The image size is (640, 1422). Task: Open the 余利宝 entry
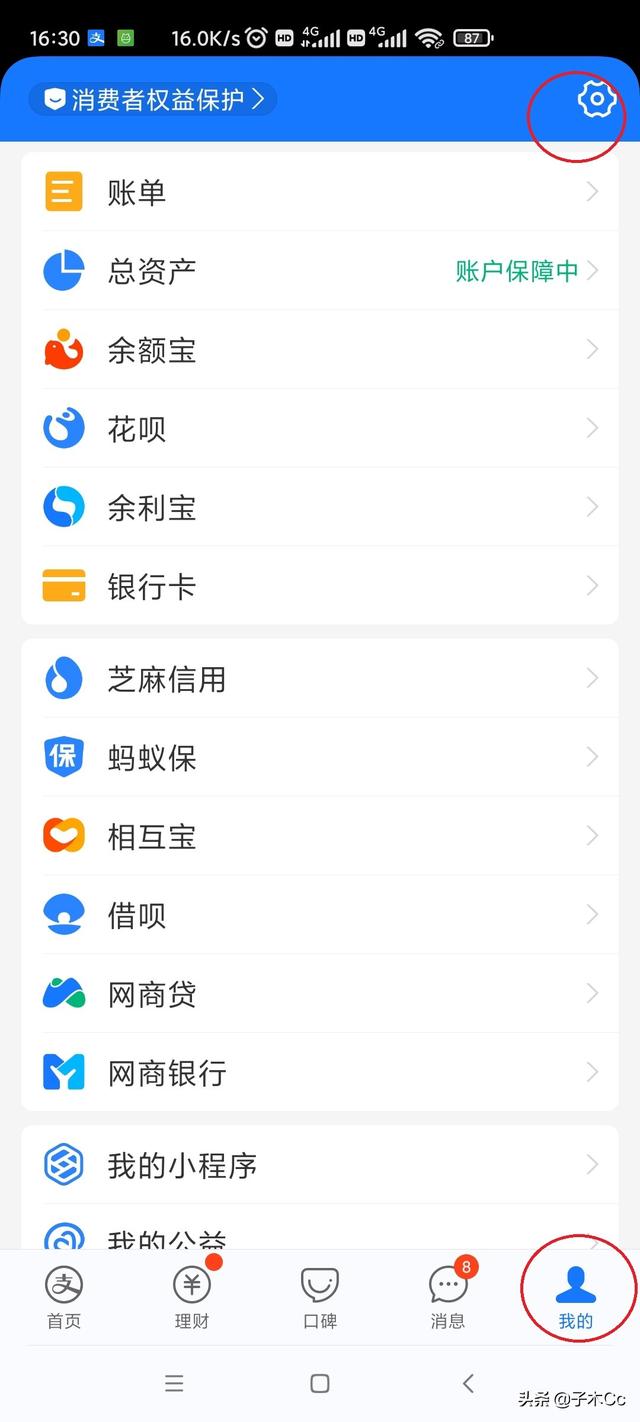pos(320,508)
